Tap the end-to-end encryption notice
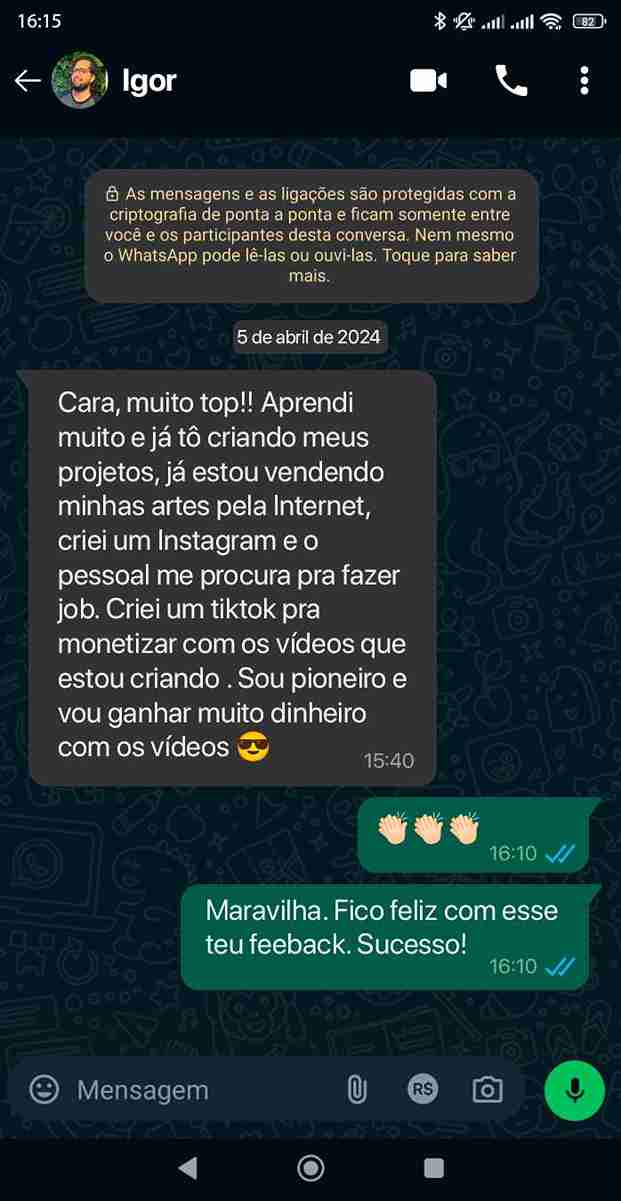The height and width of the screenshot is (1201, 621). 311,235
